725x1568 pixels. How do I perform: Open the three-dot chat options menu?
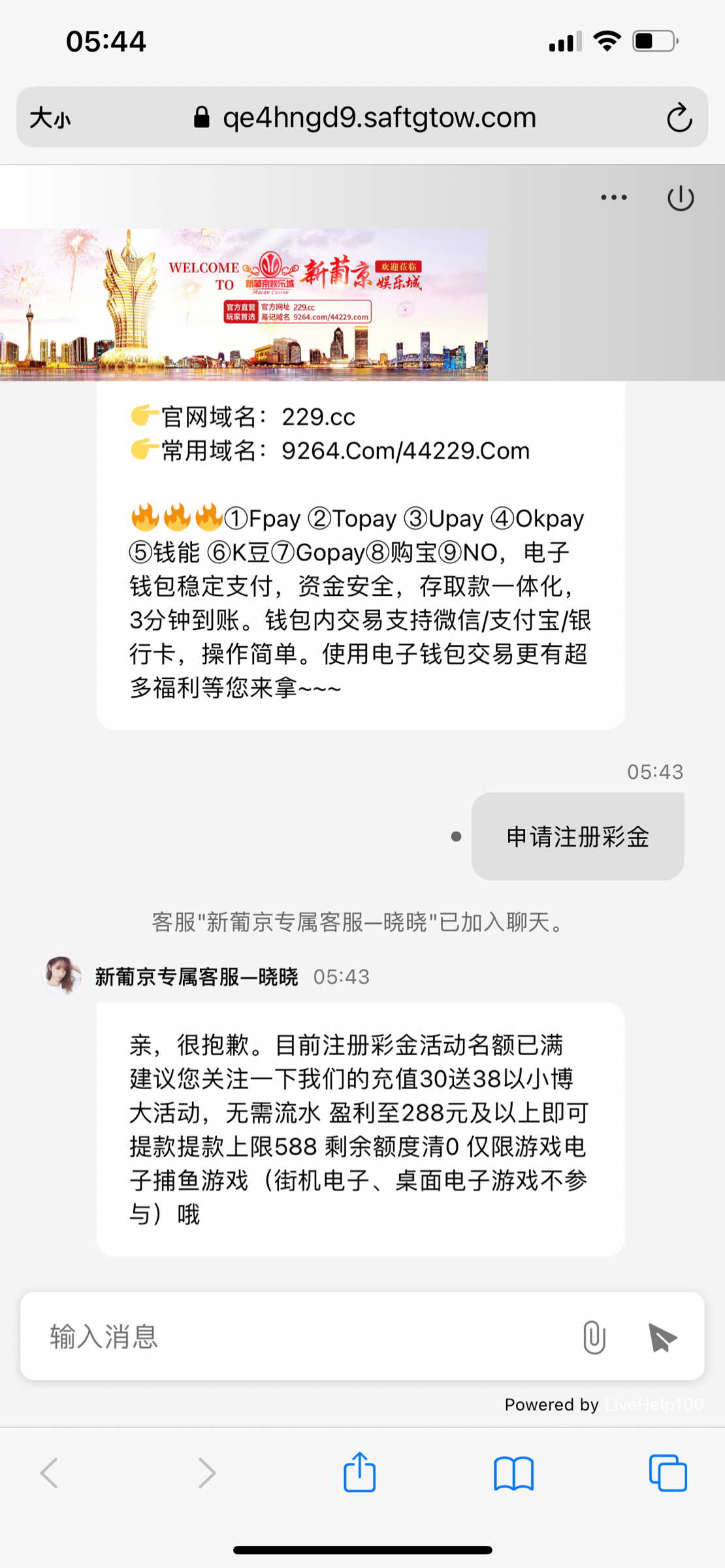coord(614,197)
